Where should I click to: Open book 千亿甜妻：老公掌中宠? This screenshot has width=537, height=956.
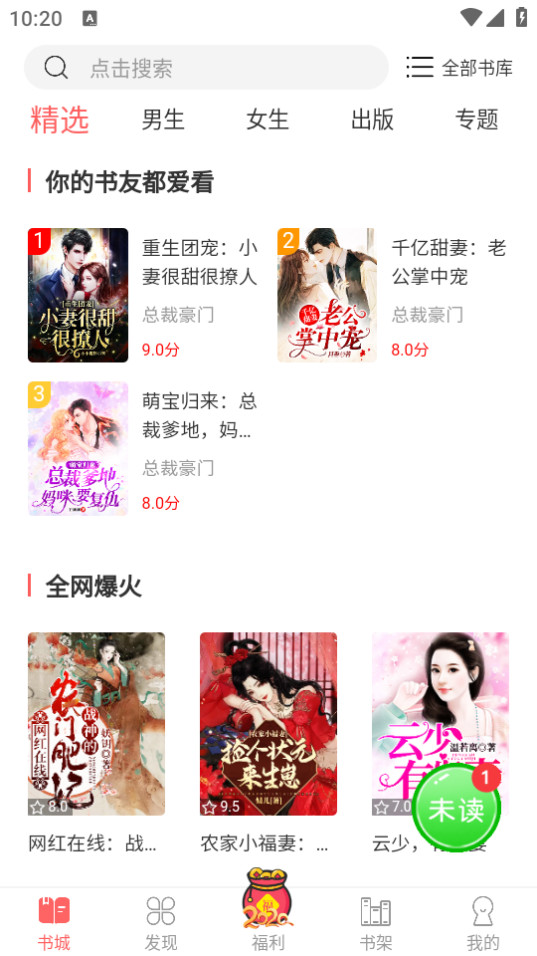point(393,295)
